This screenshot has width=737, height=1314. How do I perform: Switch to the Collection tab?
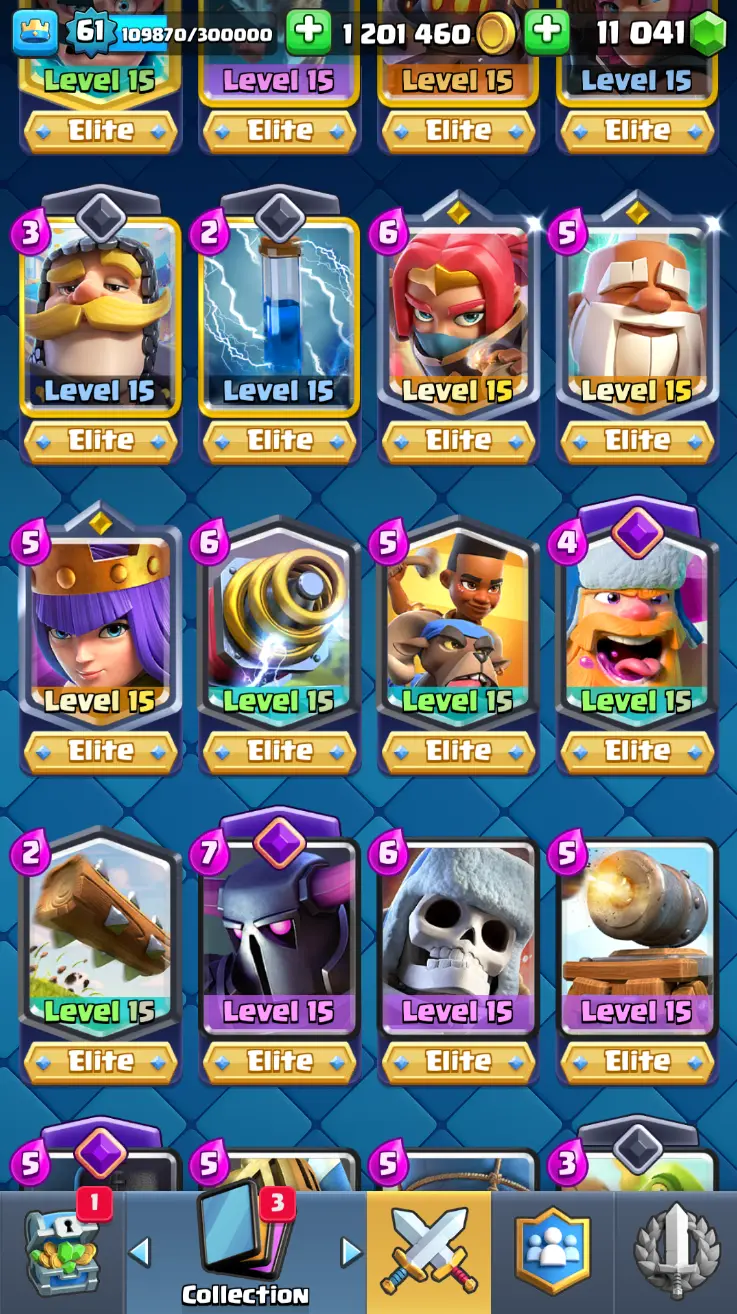245,1252
